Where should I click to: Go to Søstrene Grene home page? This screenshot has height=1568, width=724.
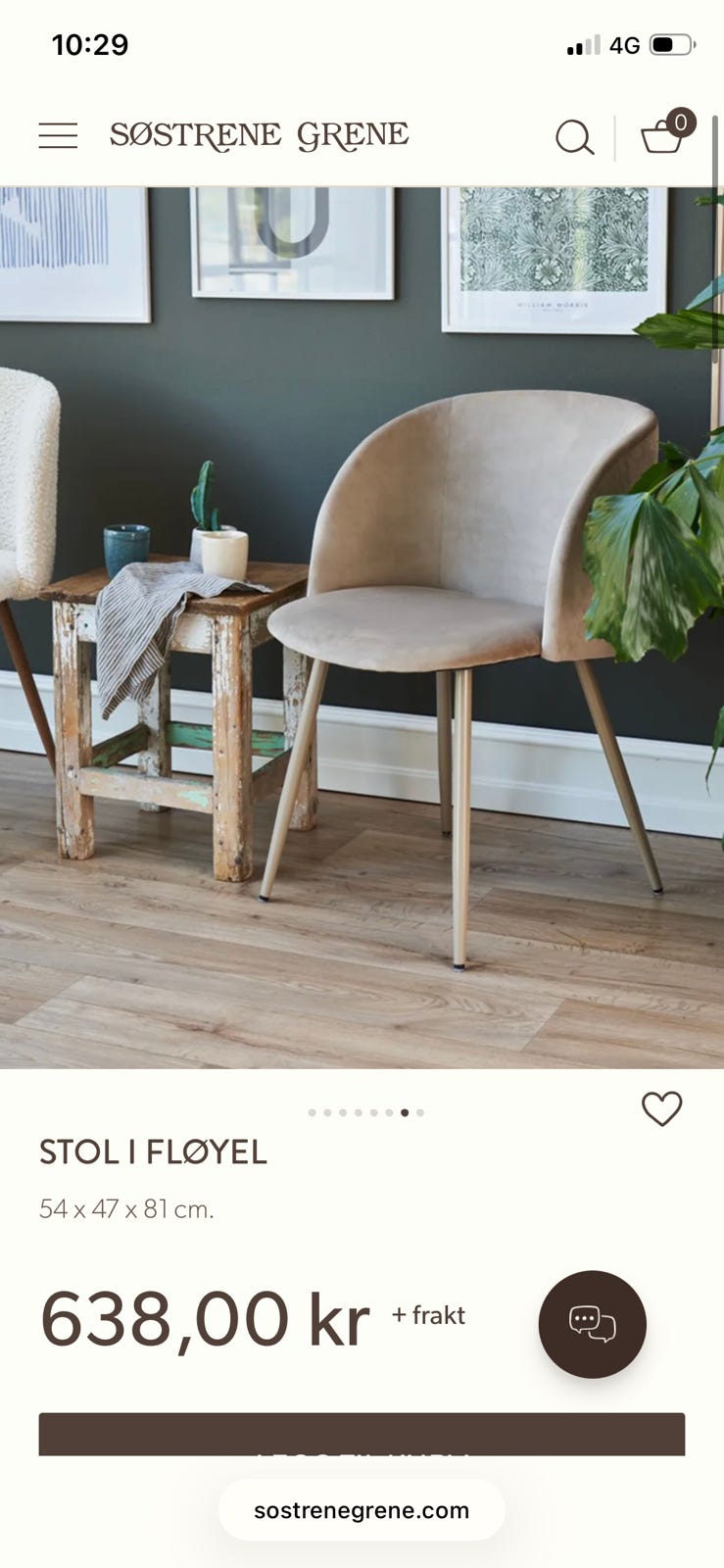(x=259, y=136)
